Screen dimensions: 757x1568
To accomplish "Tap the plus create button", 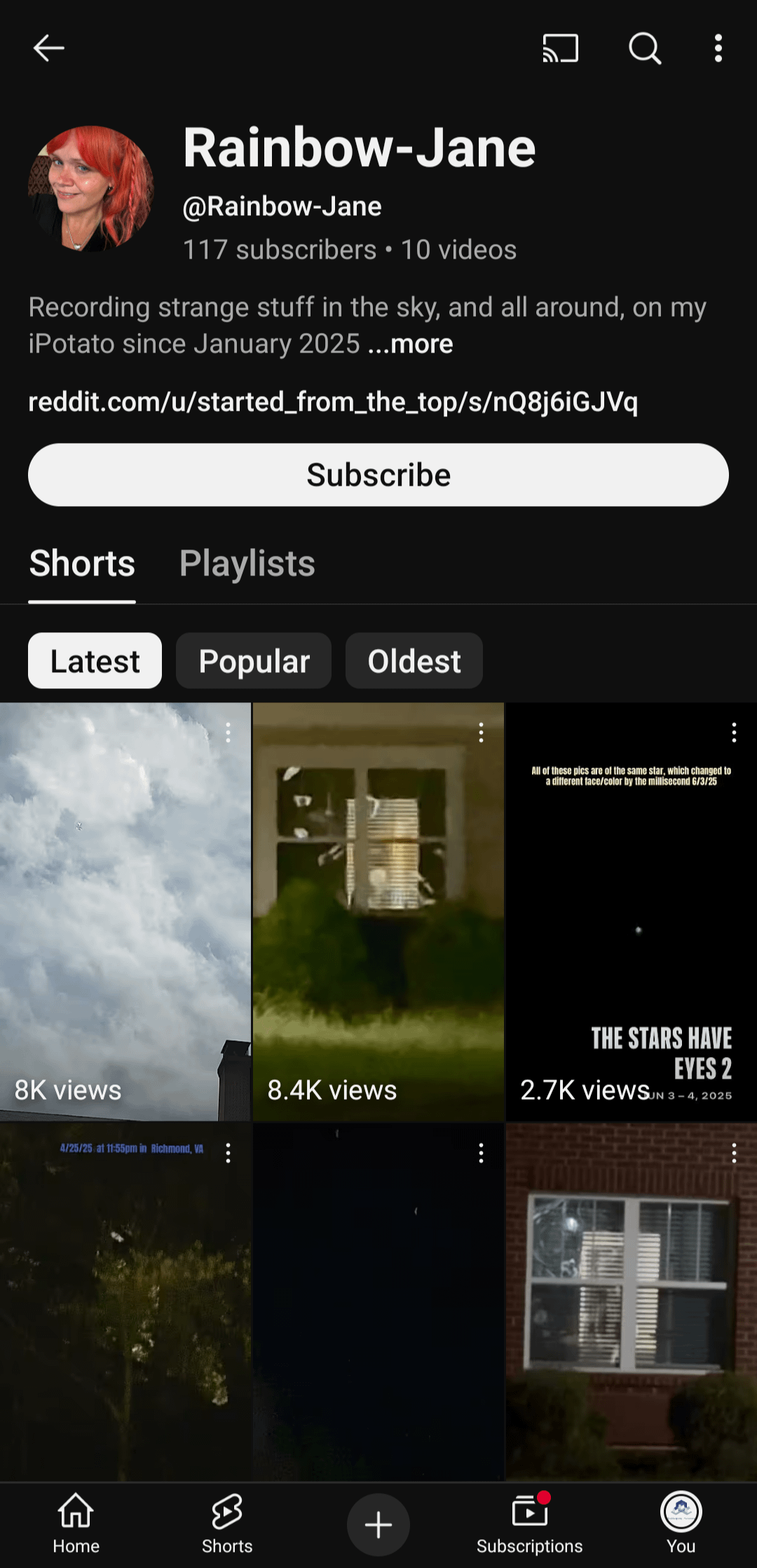I will [x=378, y=1525].
